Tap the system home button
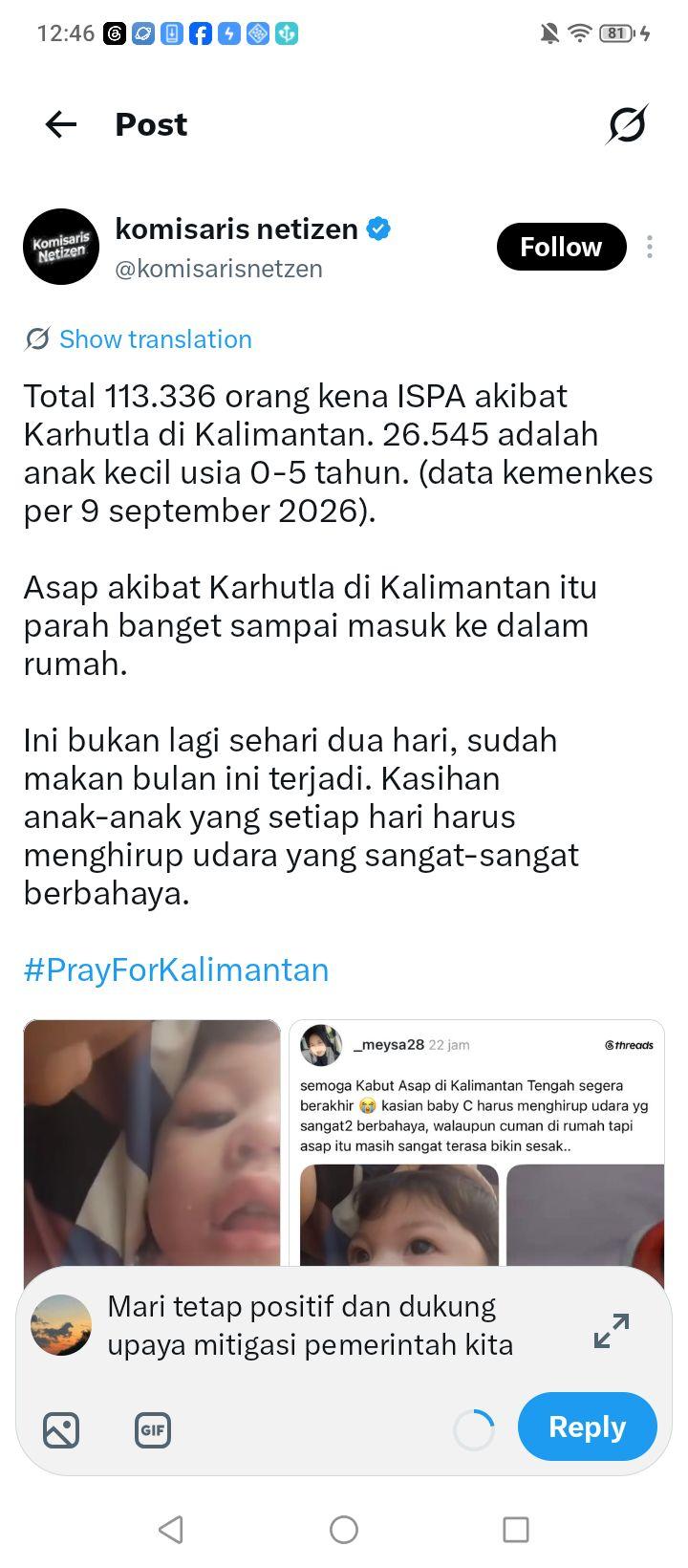 tap(344, 1530)
